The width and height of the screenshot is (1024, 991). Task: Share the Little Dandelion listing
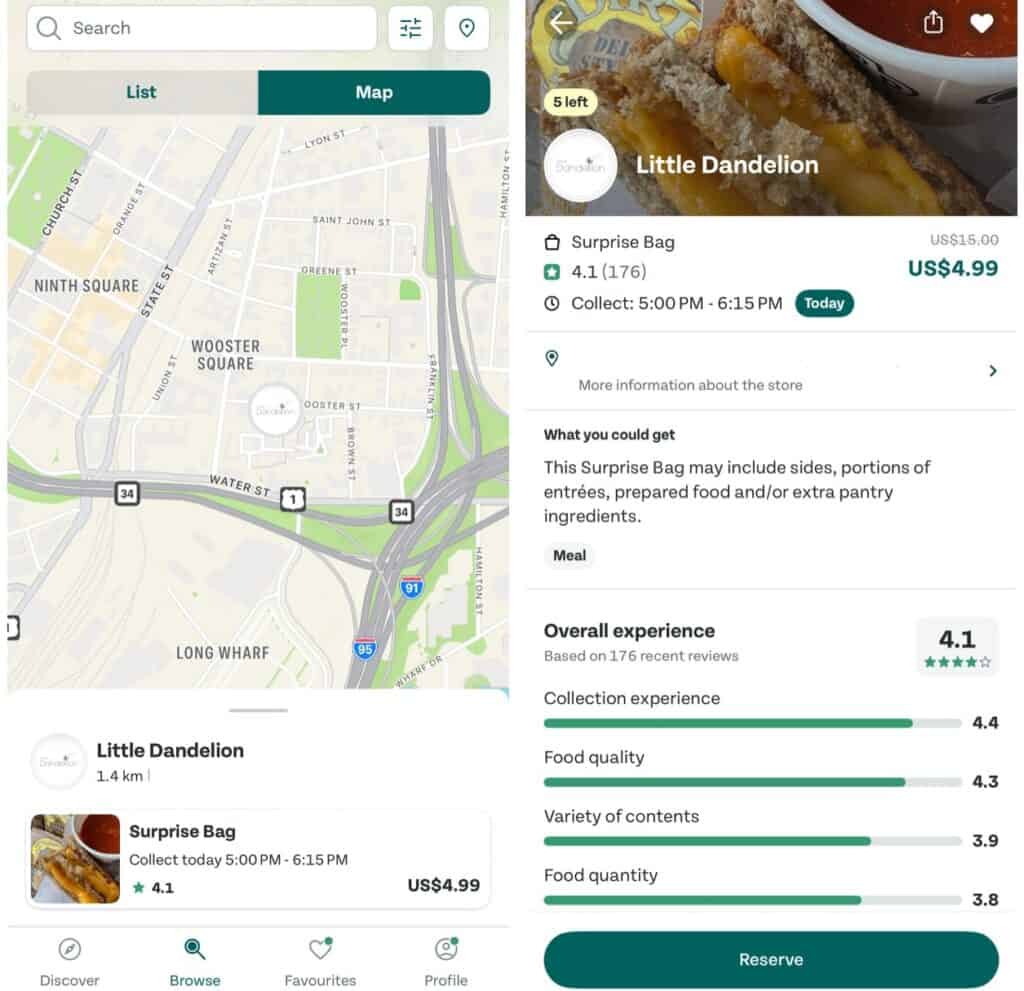[x=933, y=22]
